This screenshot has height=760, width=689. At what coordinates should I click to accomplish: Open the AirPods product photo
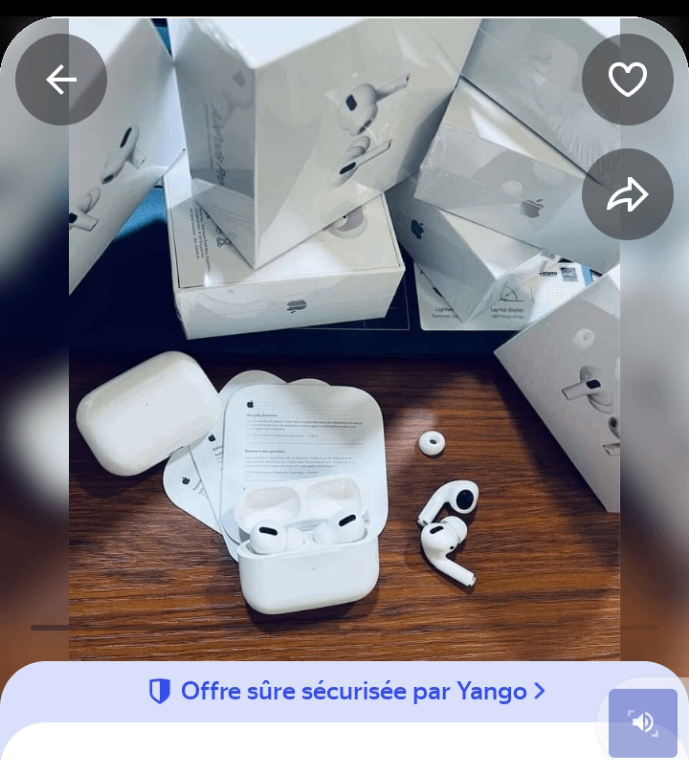pos(344,400)
